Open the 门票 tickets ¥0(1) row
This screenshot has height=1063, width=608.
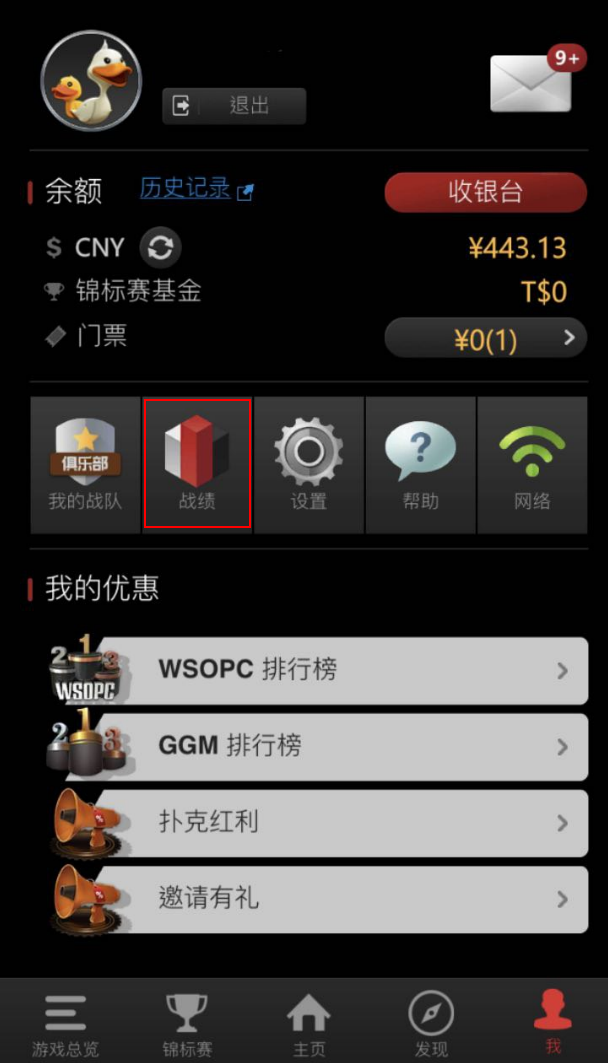(485, 338)
